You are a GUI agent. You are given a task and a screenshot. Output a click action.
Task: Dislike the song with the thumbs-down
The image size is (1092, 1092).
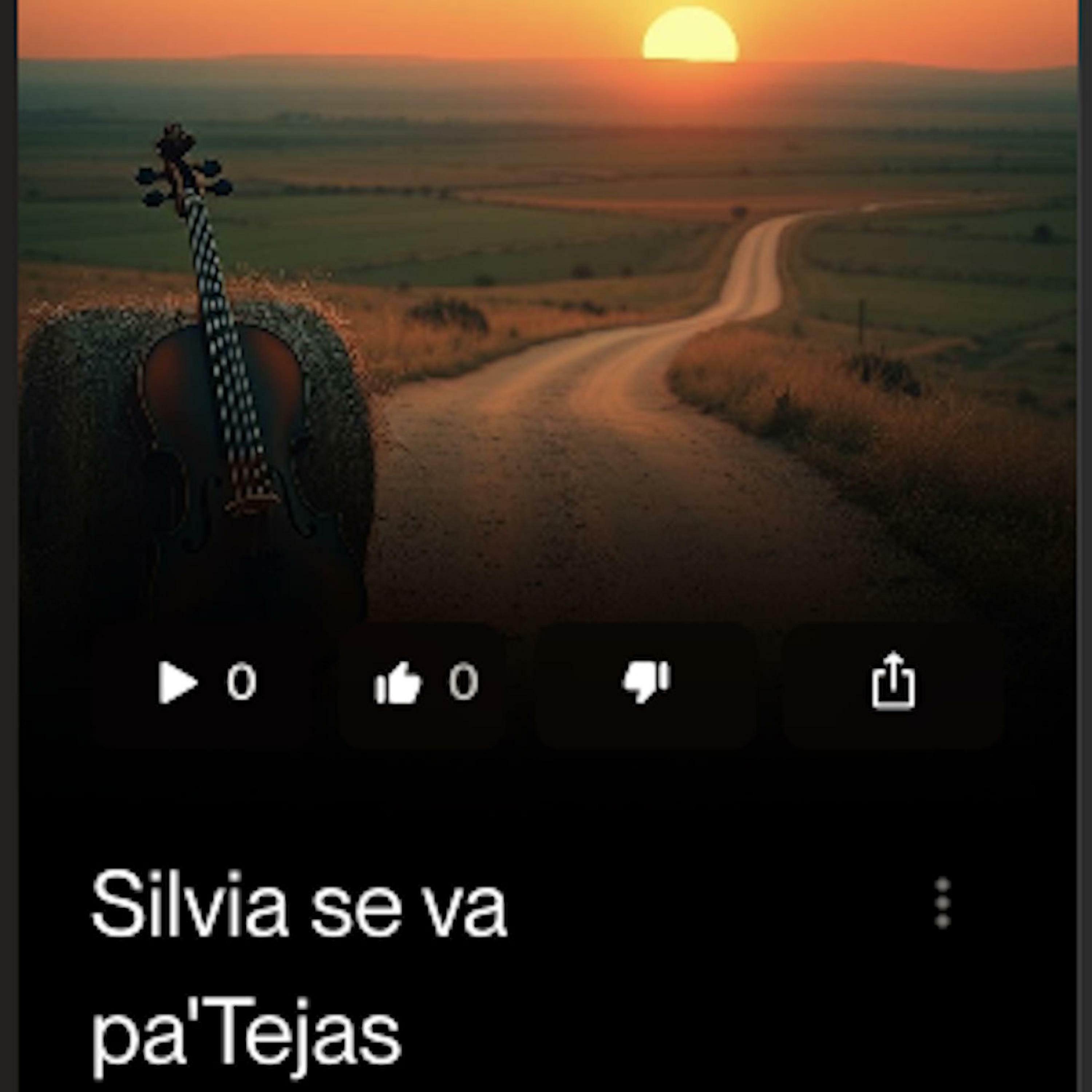646,683
